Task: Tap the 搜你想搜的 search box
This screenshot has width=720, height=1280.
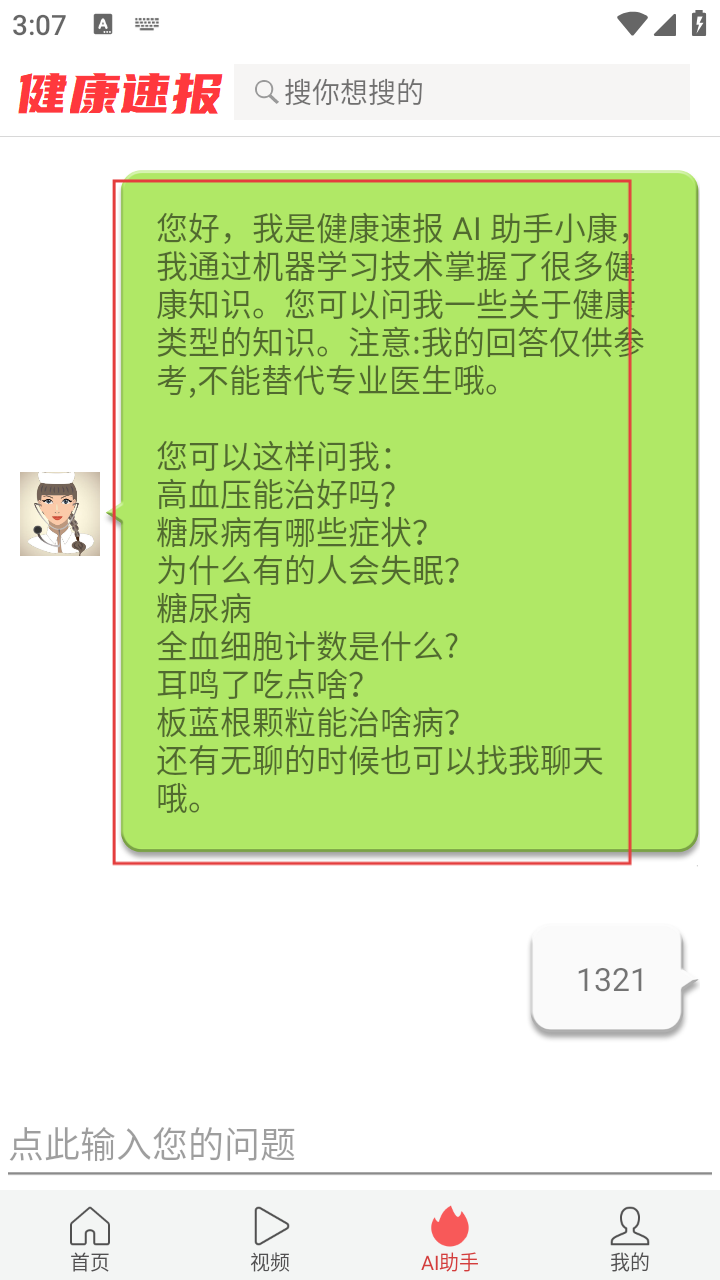Action: pyautogui.click(x=461, y=92)
